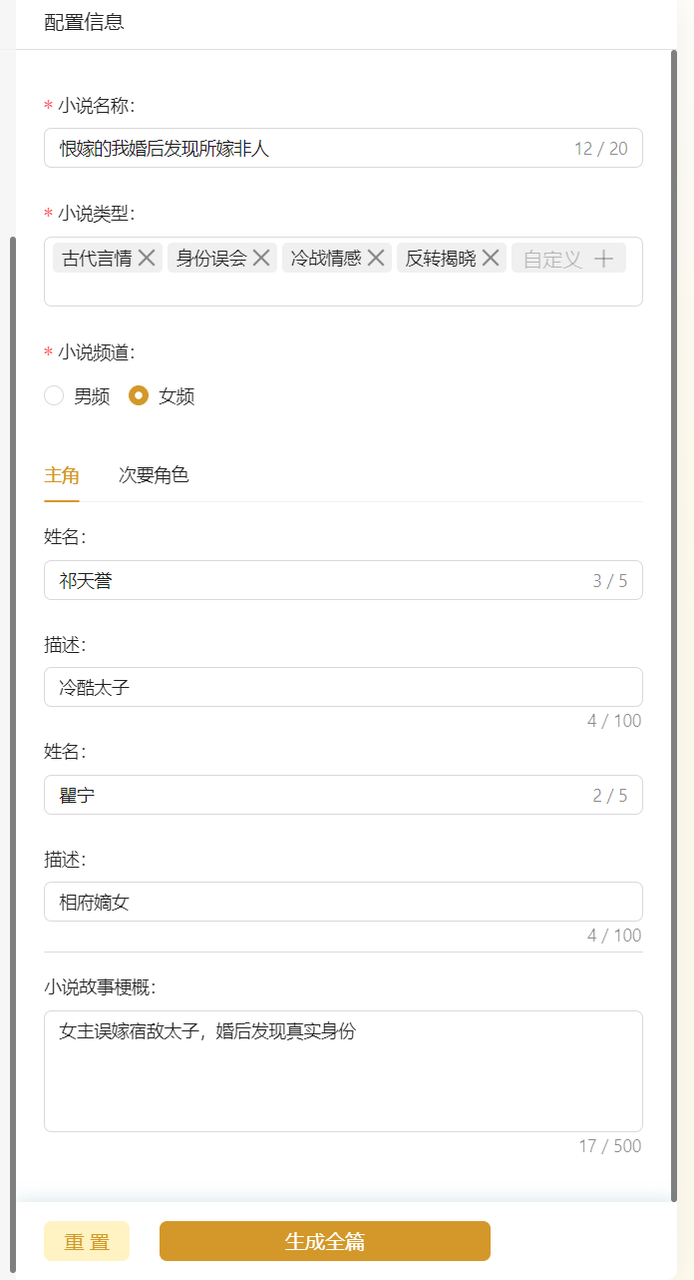This screenshot has width=694, height=1280.
Task: Edit the name field showing 祁天誉
Action: [343, 580]
